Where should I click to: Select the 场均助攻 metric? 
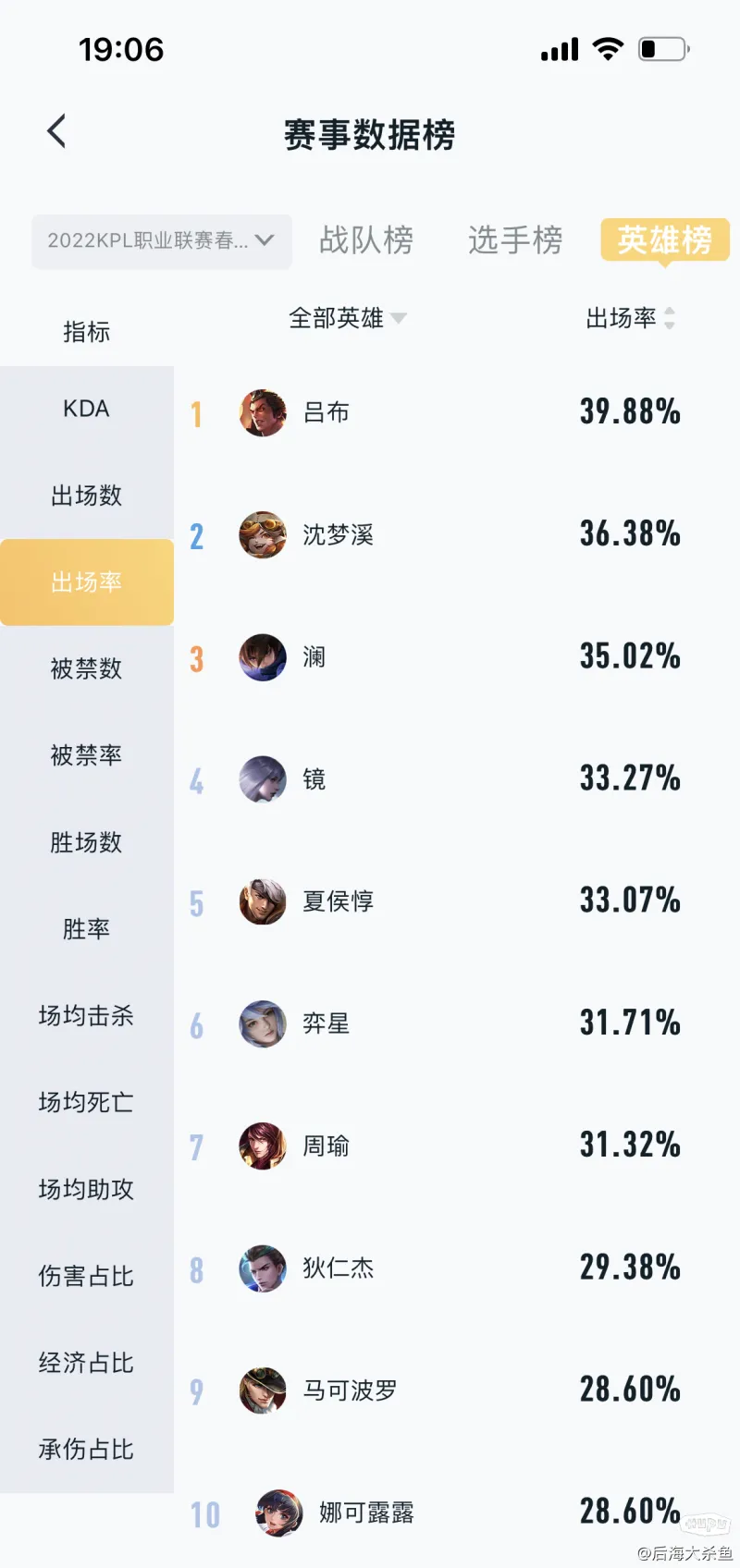tap(87, 1189)
